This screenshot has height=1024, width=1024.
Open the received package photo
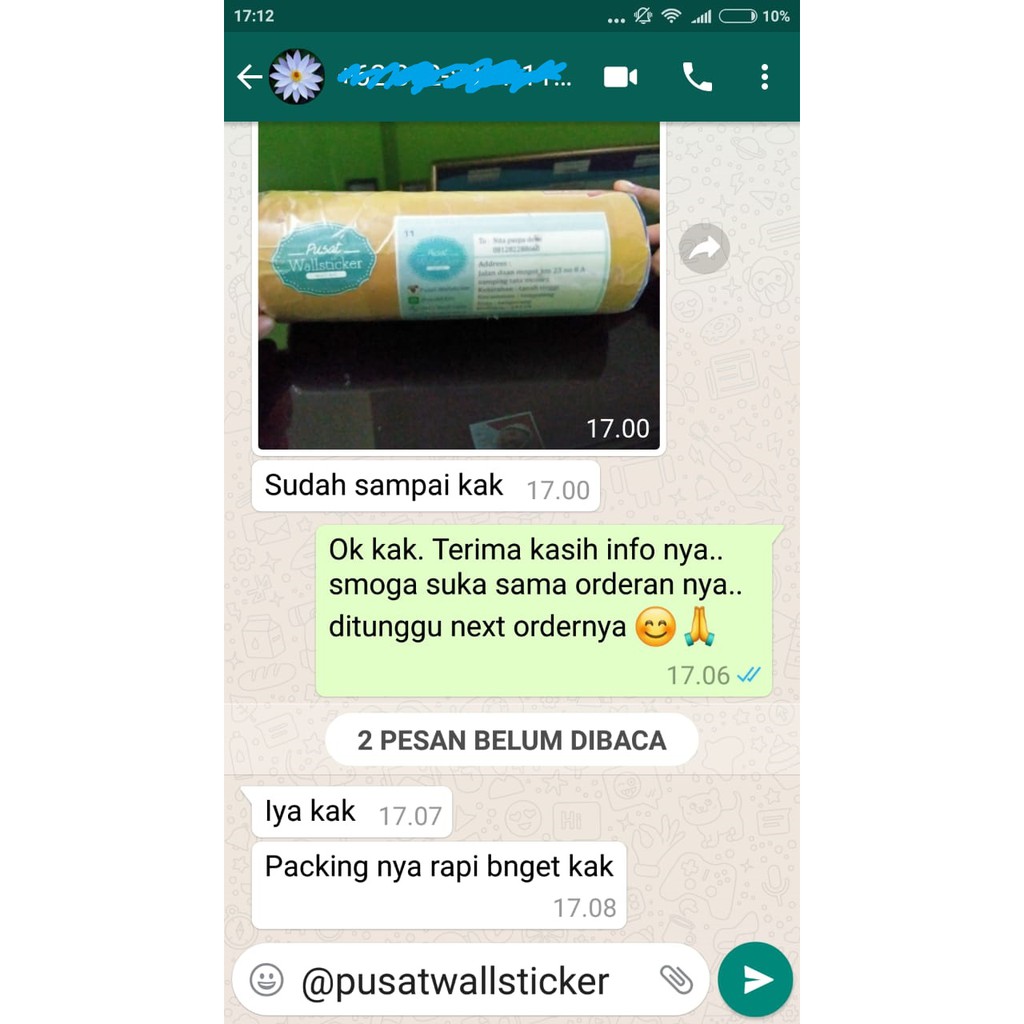coord(459,285)
